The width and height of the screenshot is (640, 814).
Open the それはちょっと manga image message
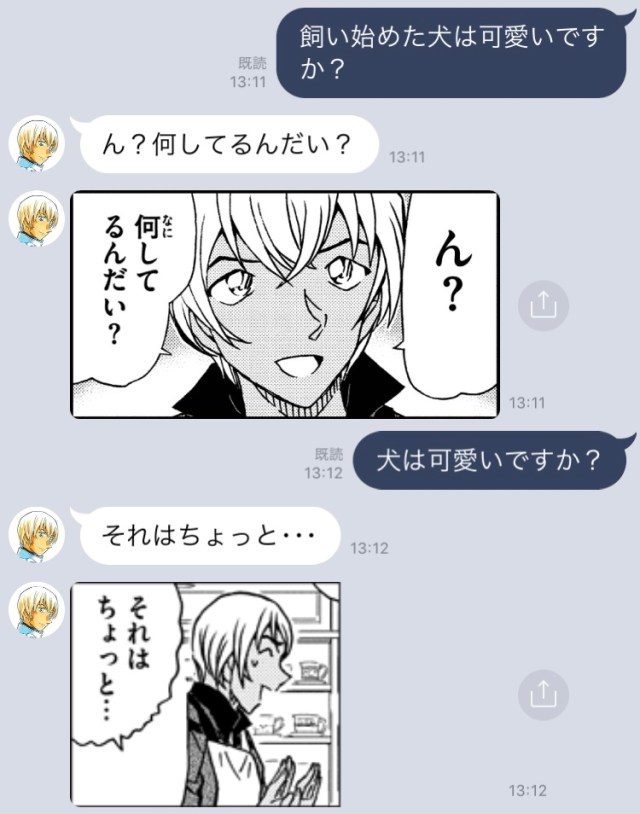click(205, 693)
